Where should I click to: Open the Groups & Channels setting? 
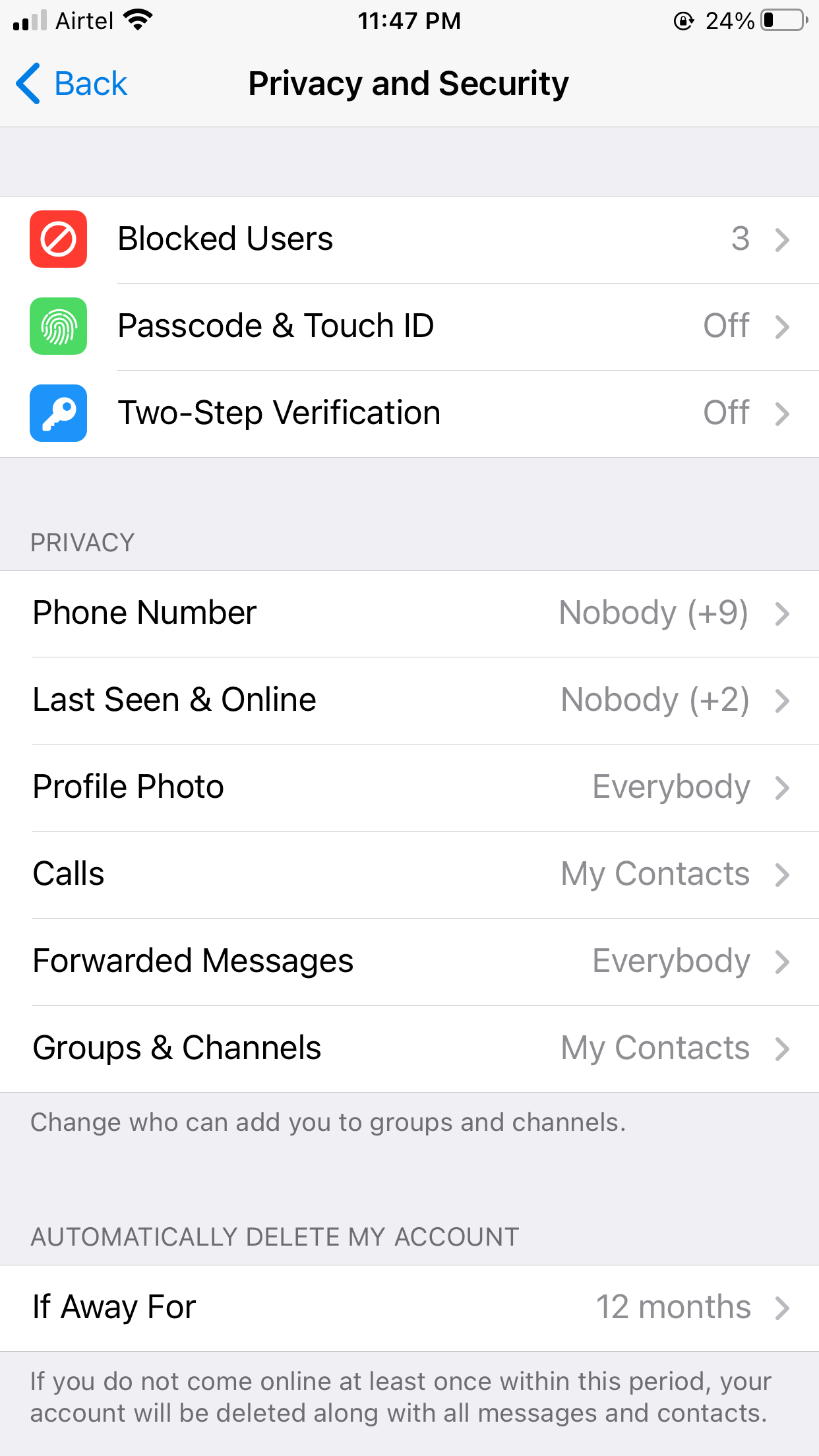coord(409,1048)
